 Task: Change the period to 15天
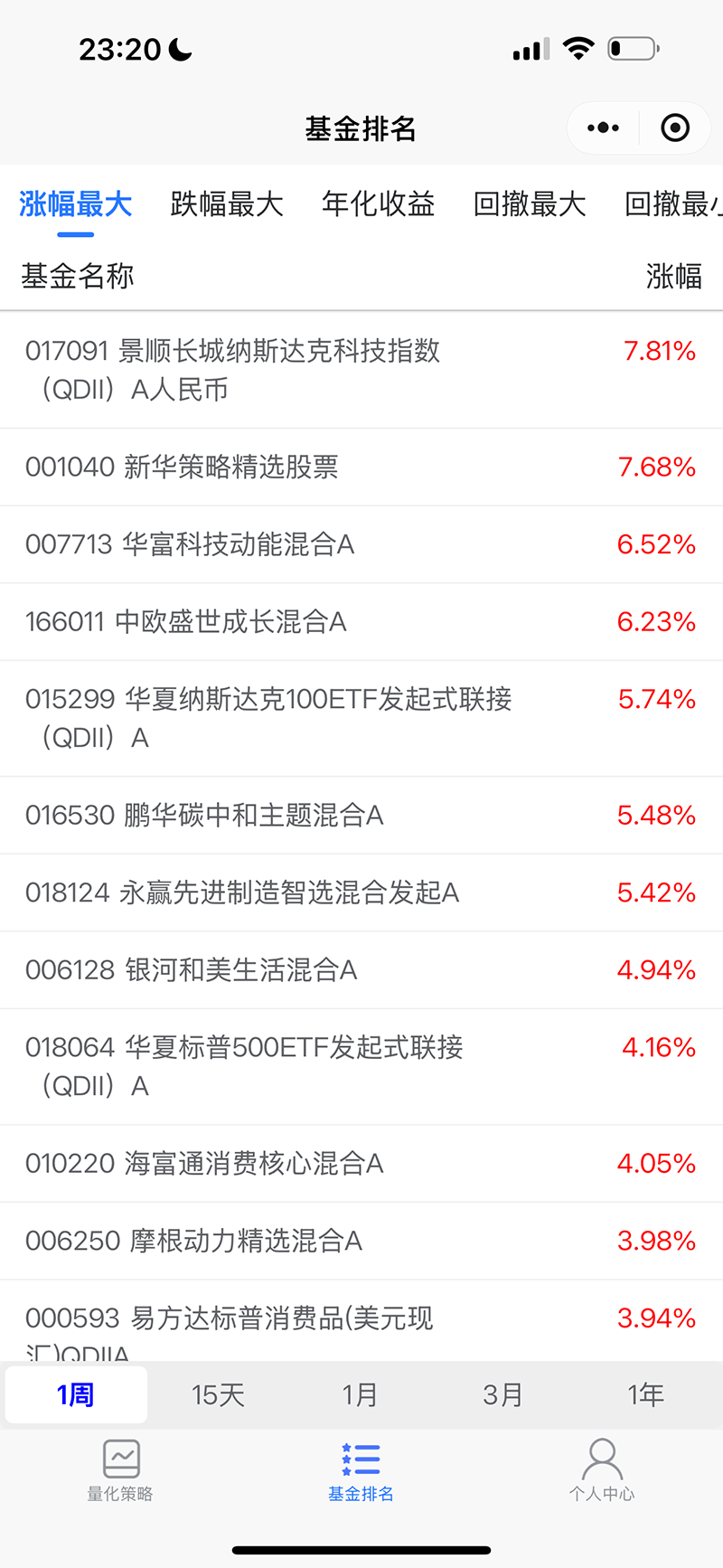click(x=218, y=1394)
